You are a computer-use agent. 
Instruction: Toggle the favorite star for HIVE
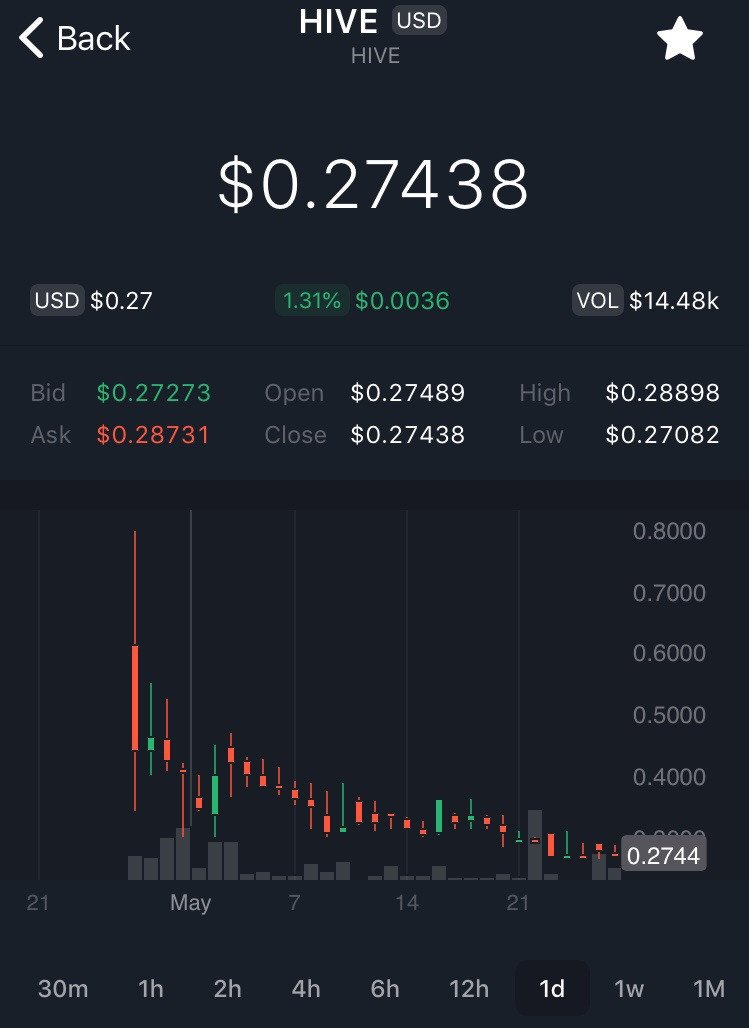680,39
